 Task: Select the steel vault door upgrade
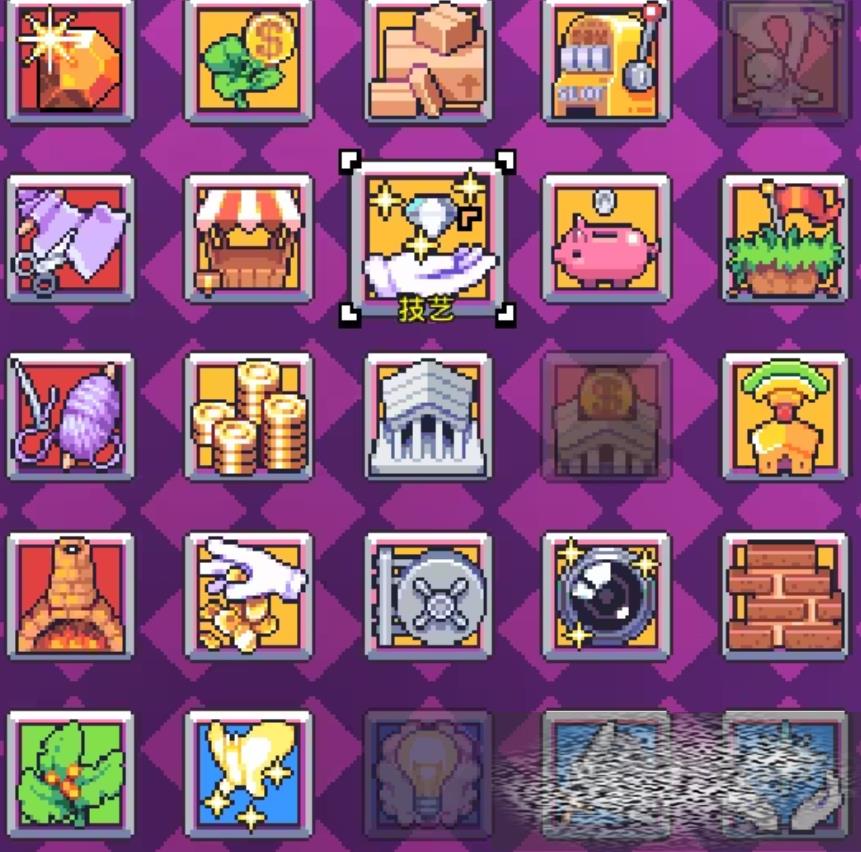pos(428,595)
